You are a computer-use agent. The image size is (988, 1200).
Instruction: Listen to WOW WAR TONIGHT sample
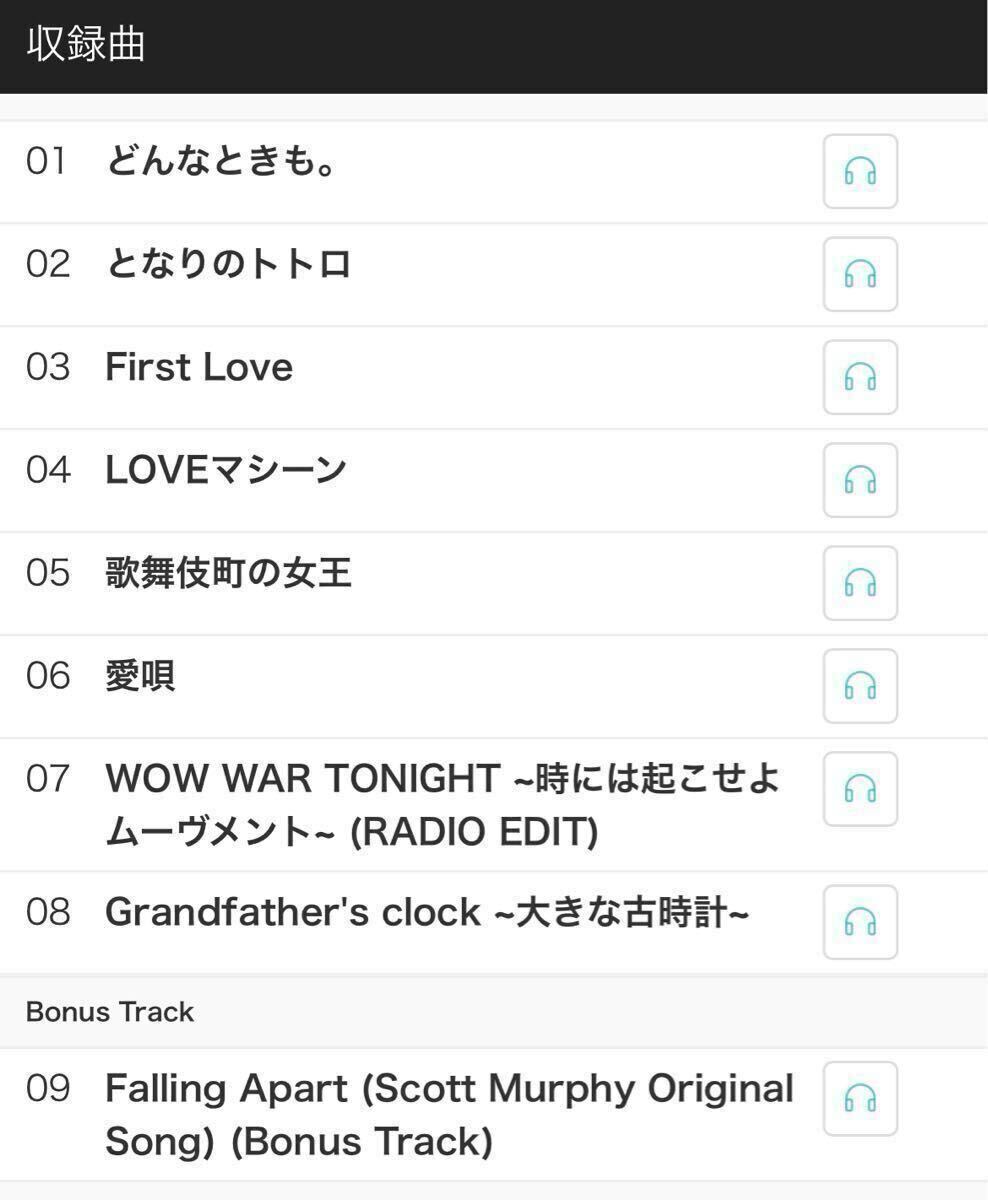click(860, 789)
